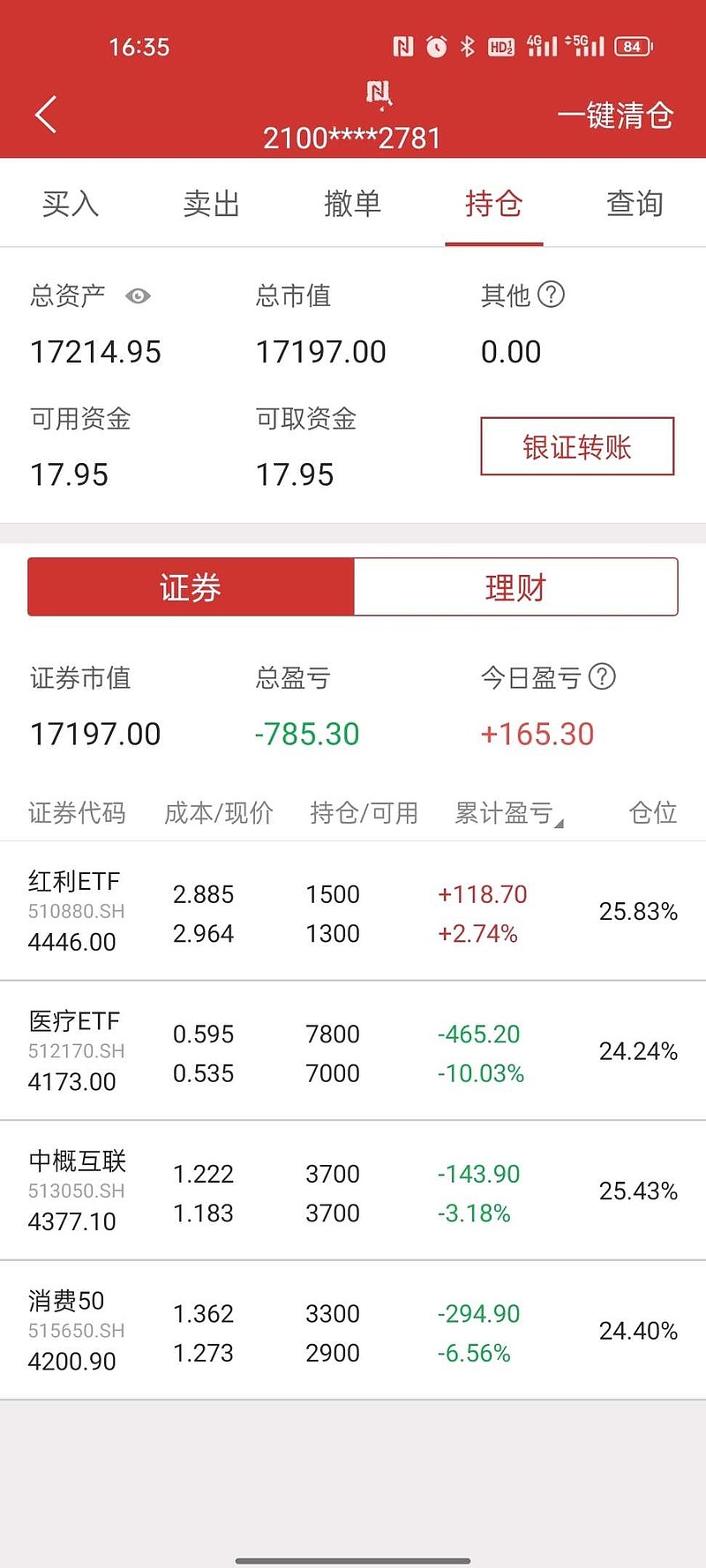Keep 证券 selected in the segmented control
The image size is (706, 1568).
pos(191,586)
